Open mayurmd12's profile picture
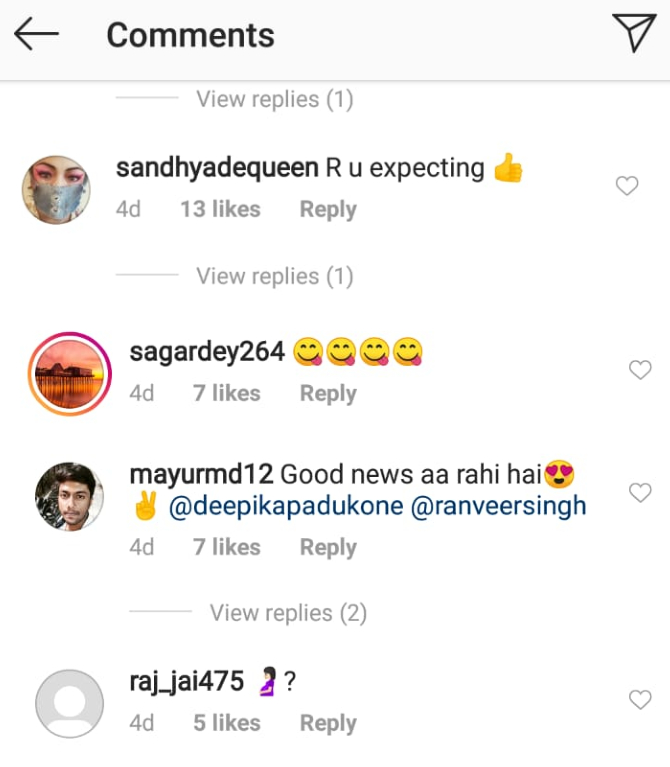This screenshot has width=670, height=767. pos(70,496)
